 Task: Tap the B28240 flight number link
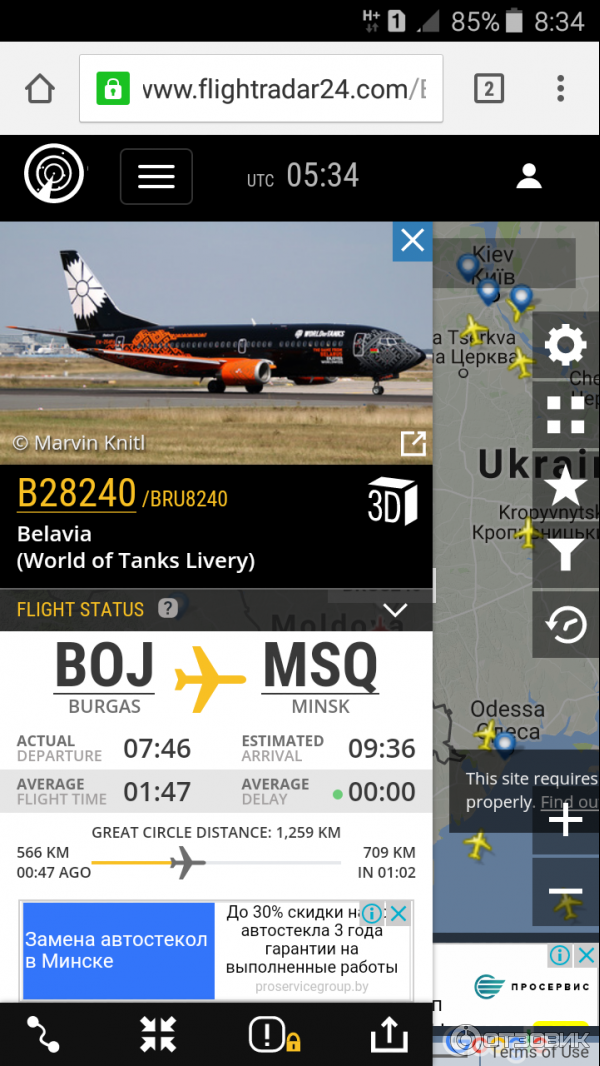pos(77,494)
